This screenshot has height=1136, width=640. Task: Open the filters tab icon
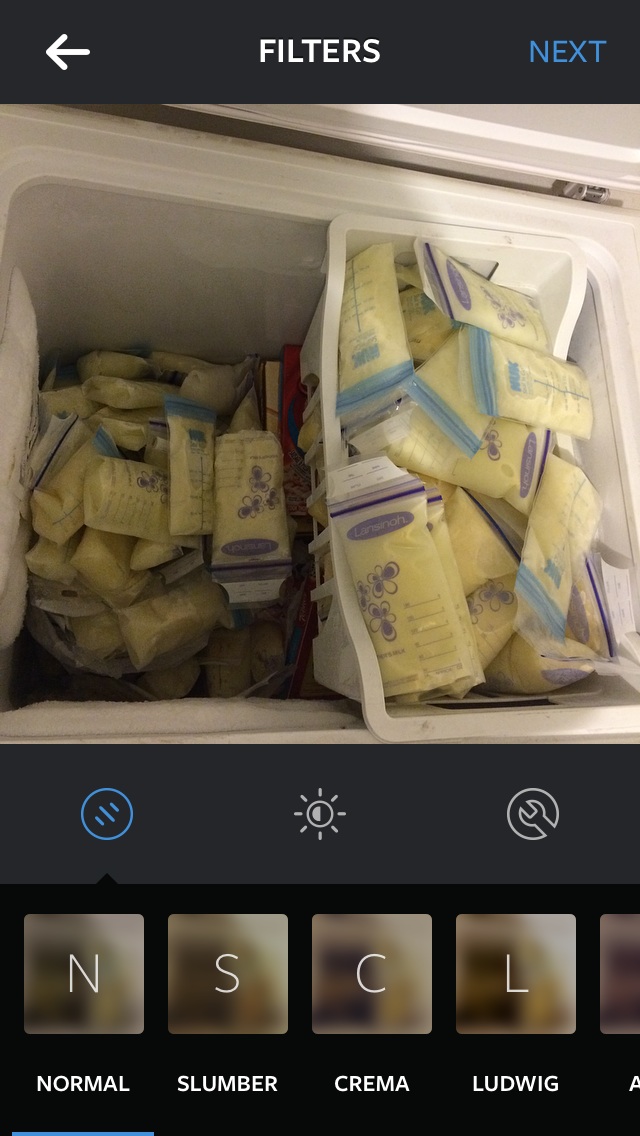pos(107,814)
